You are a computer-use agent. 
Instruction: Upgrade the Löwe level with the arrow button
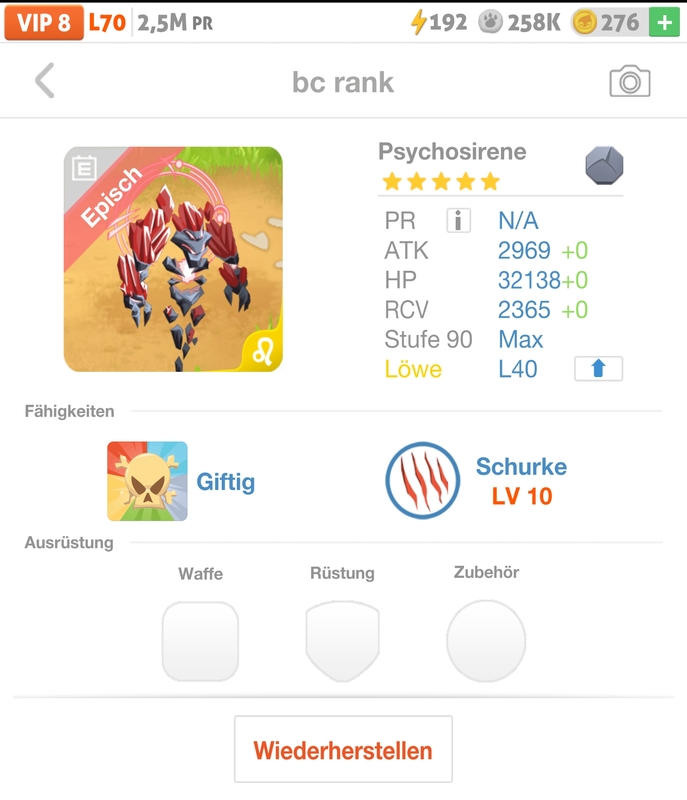coord(598,369)
